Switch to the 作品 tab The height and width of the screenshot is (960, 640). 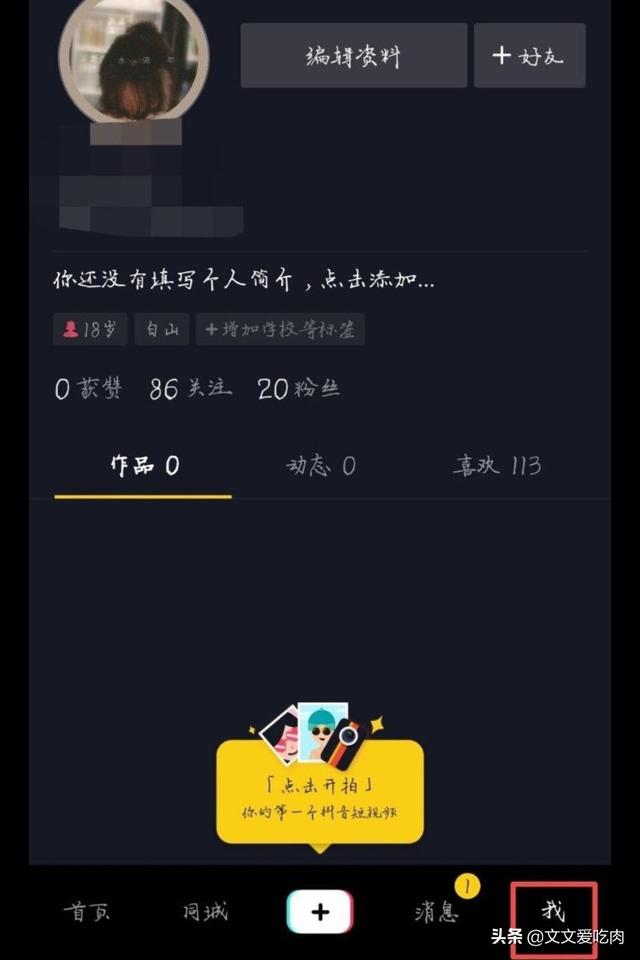[144, 466]
